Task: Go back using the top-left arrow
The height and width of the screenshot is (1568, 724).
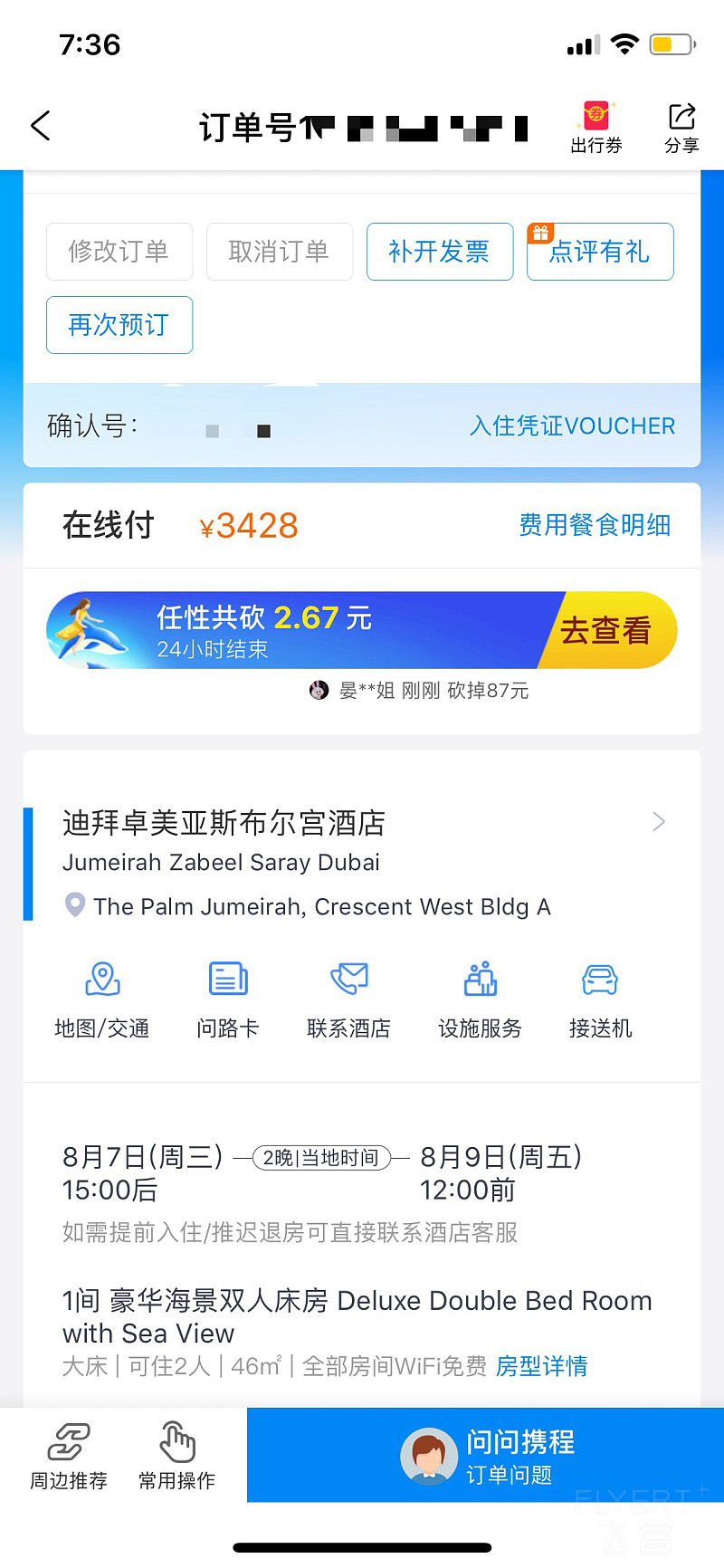Action: 41,127
